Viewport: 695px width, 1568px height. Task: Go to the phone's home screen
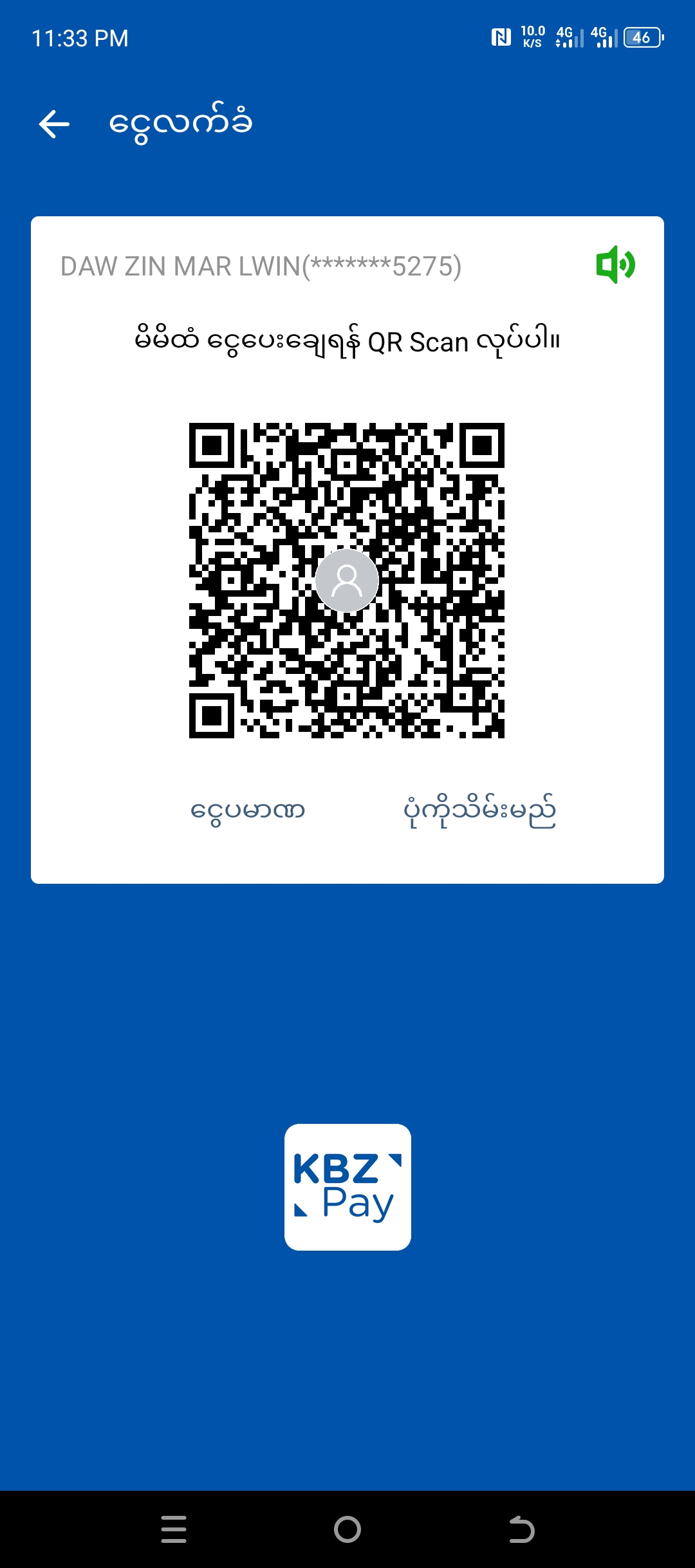click(x=347, y=1529)
